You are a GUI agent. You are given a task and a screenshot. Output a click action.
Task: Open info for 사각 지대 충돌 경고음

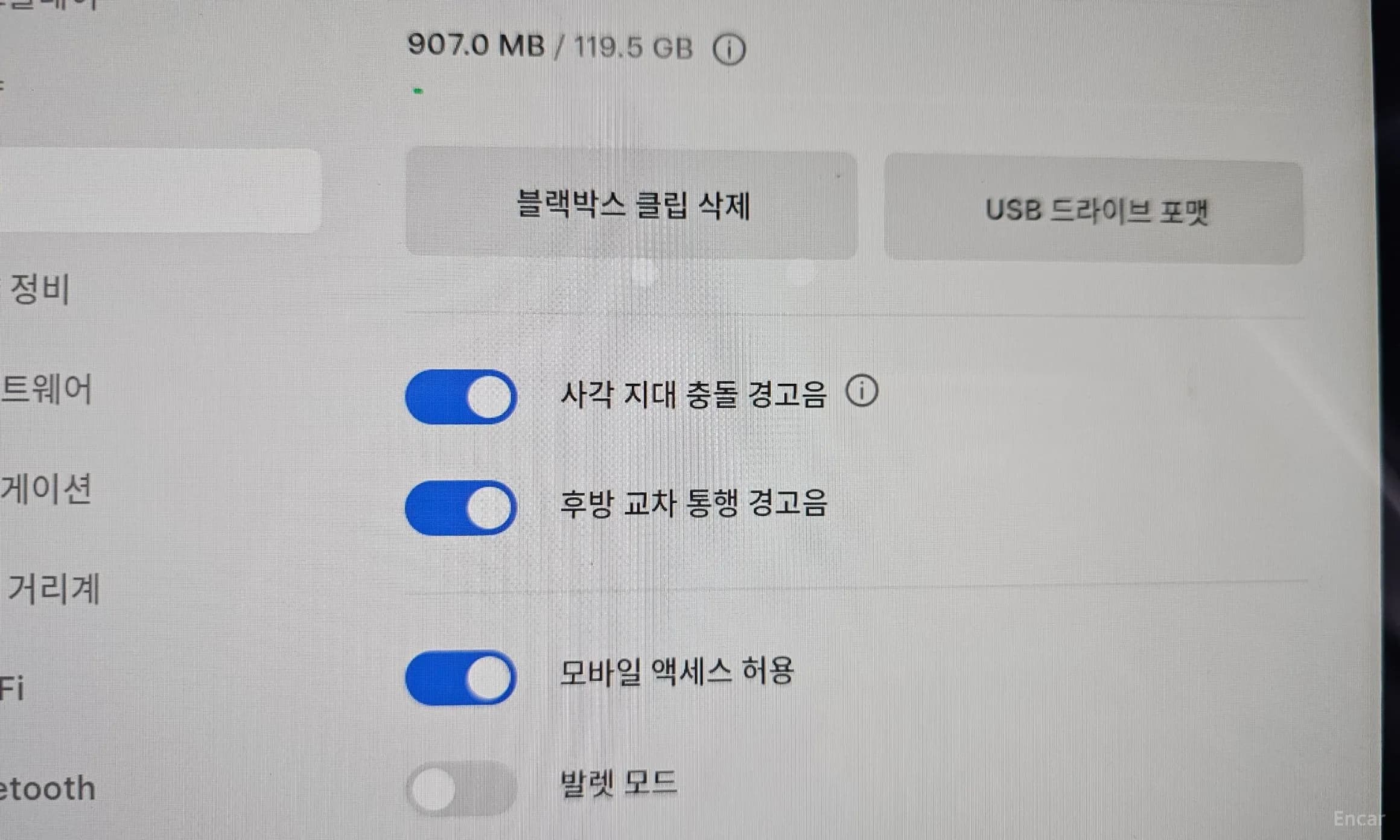click(x=862, y=391)
